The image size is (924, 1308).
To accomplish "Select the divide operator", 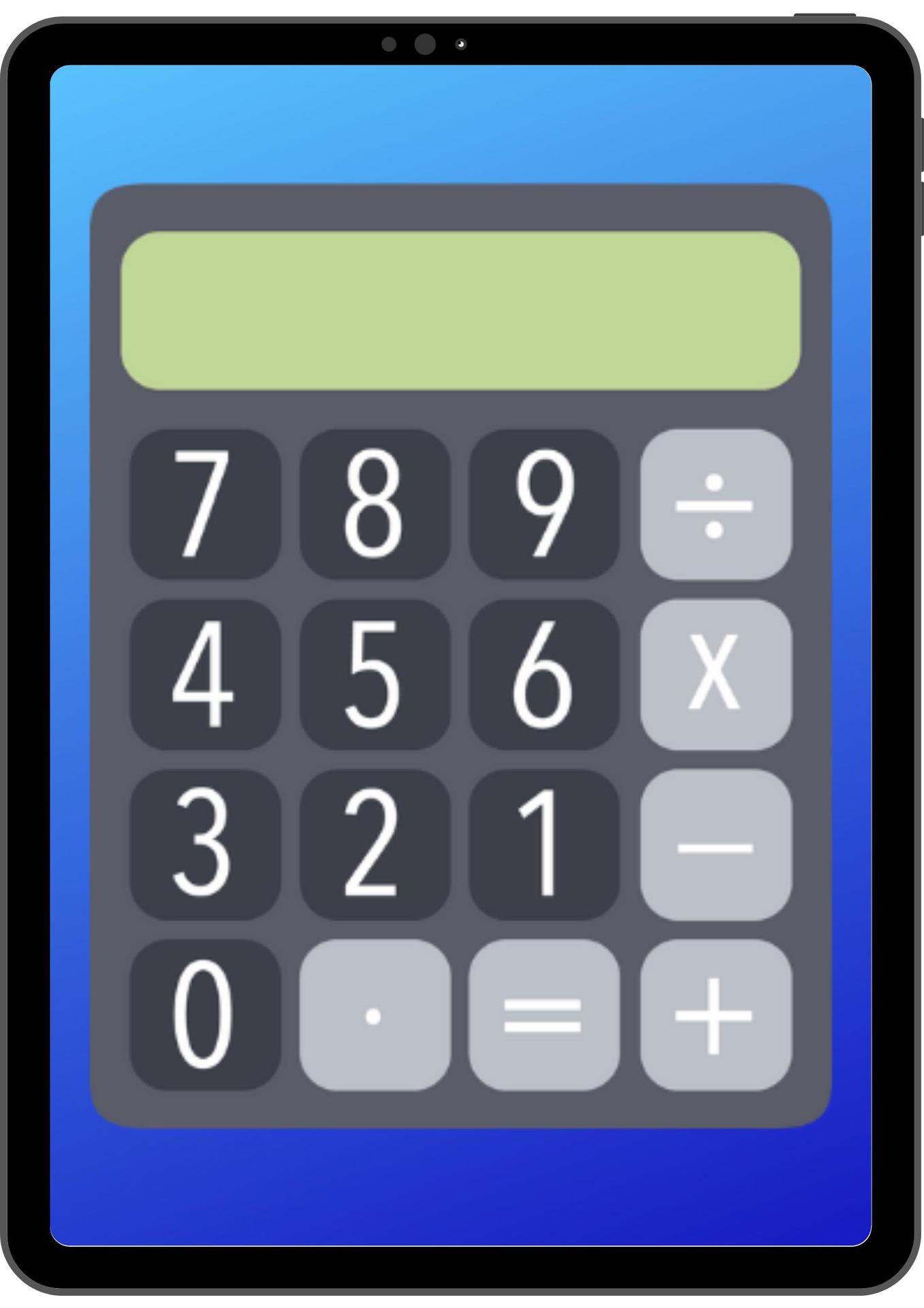I will (716, 504).
